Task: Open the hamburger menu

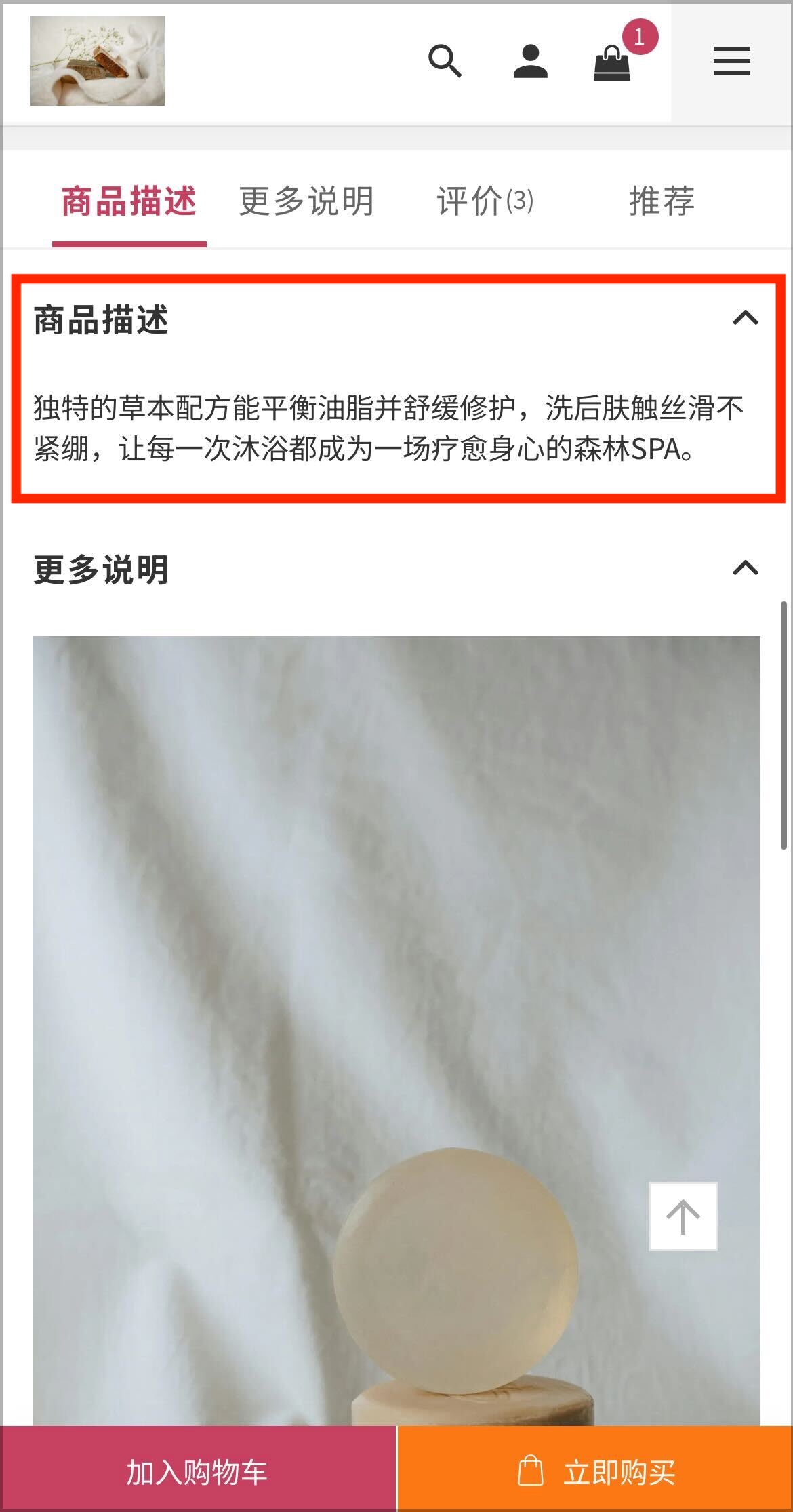Action: (x=731, y=61)
